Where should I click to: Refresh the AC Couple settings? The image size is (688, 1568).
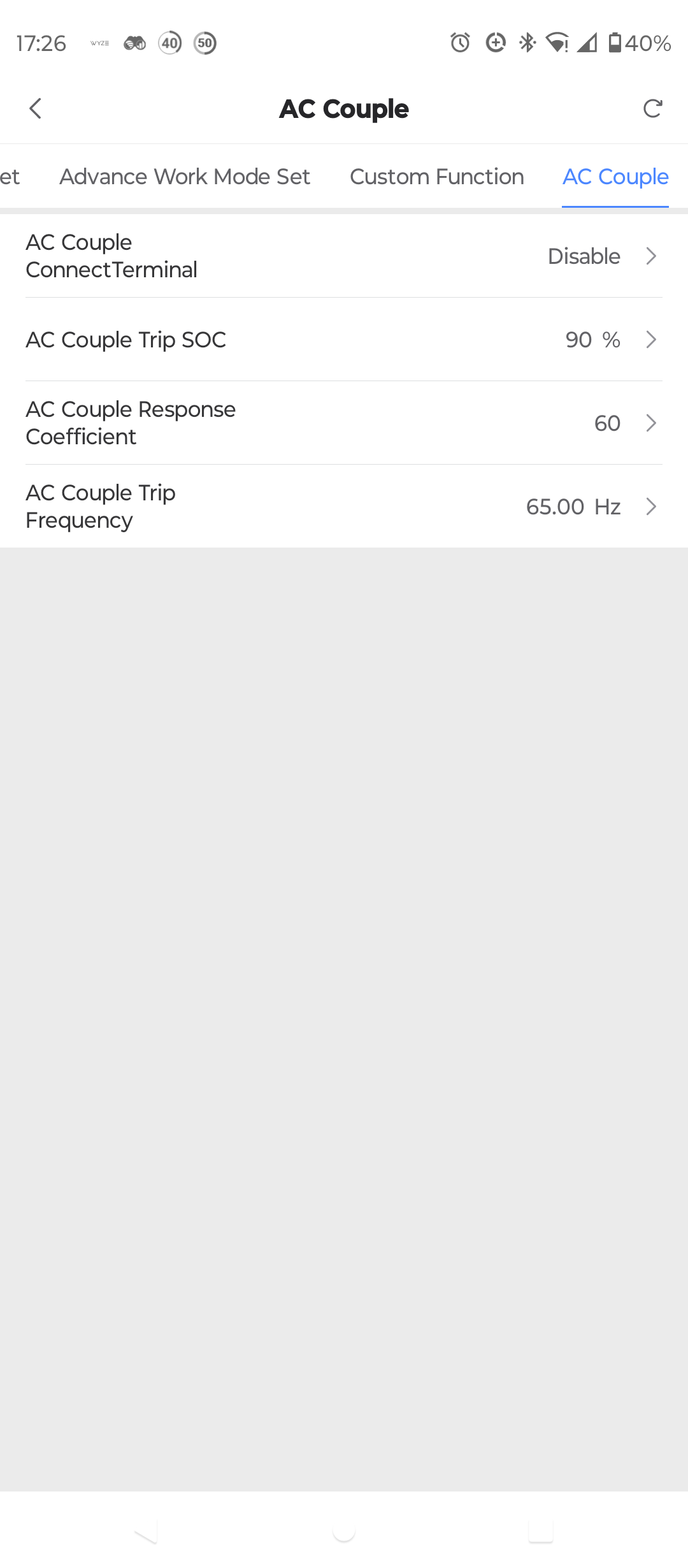pyautogui.click(x=652, y=108)
